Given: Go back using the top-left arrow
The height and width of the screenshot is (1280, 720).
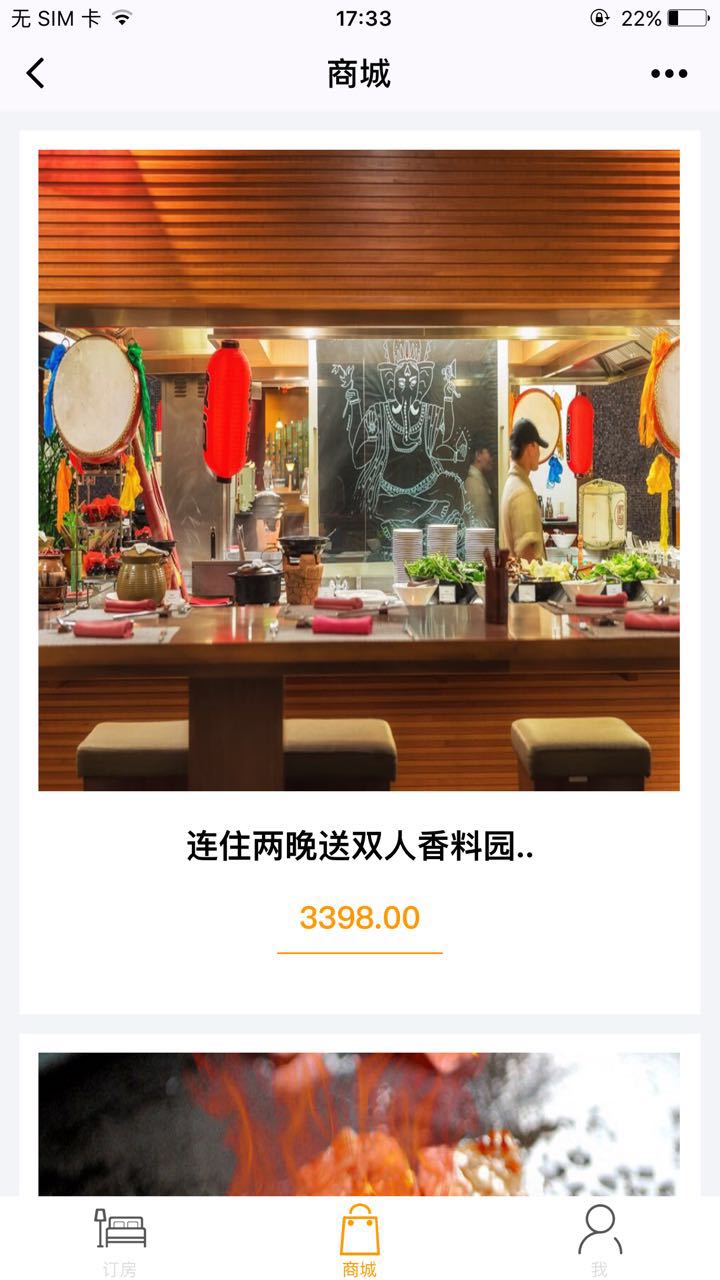Looking at the screenshot, I should 36,73.
